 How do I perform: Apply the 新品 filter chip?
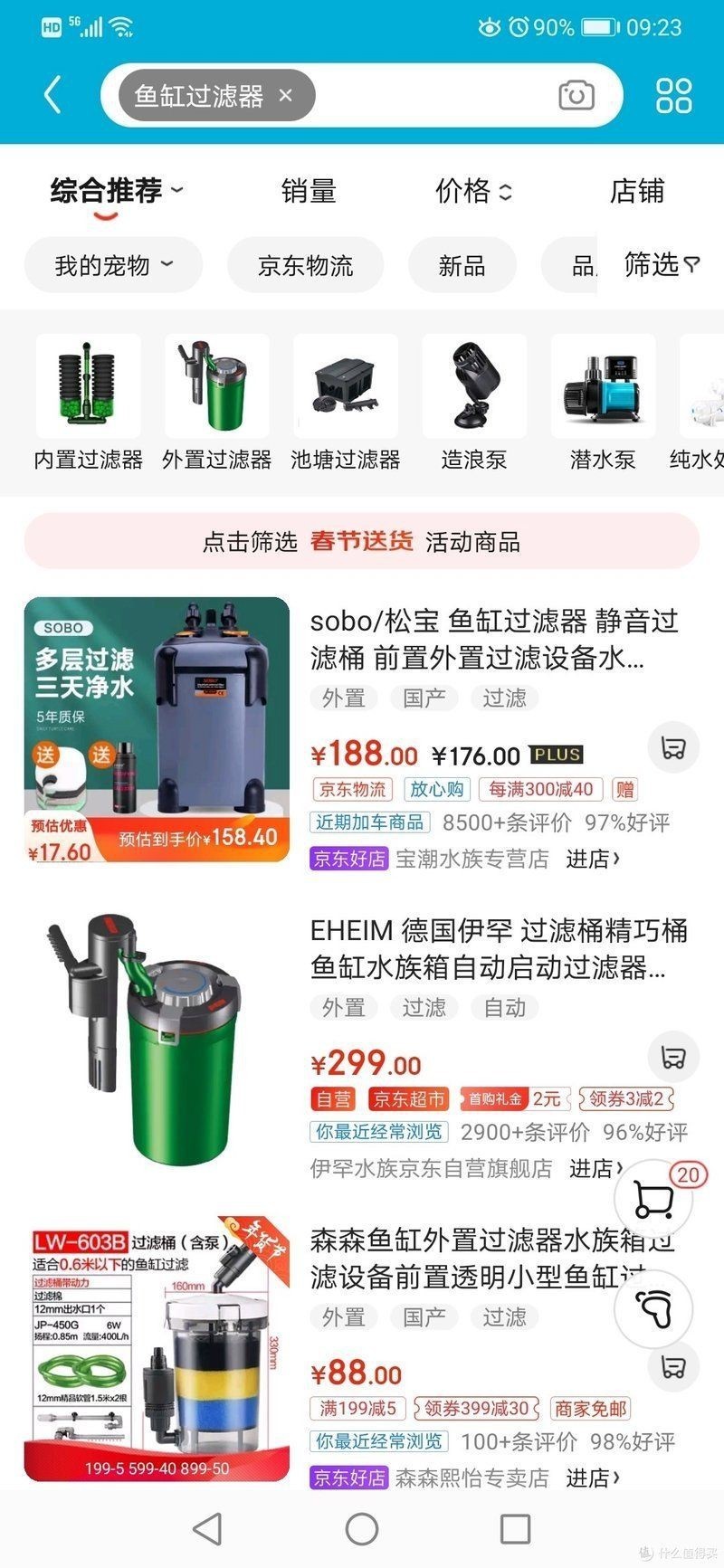click(462, 266)
